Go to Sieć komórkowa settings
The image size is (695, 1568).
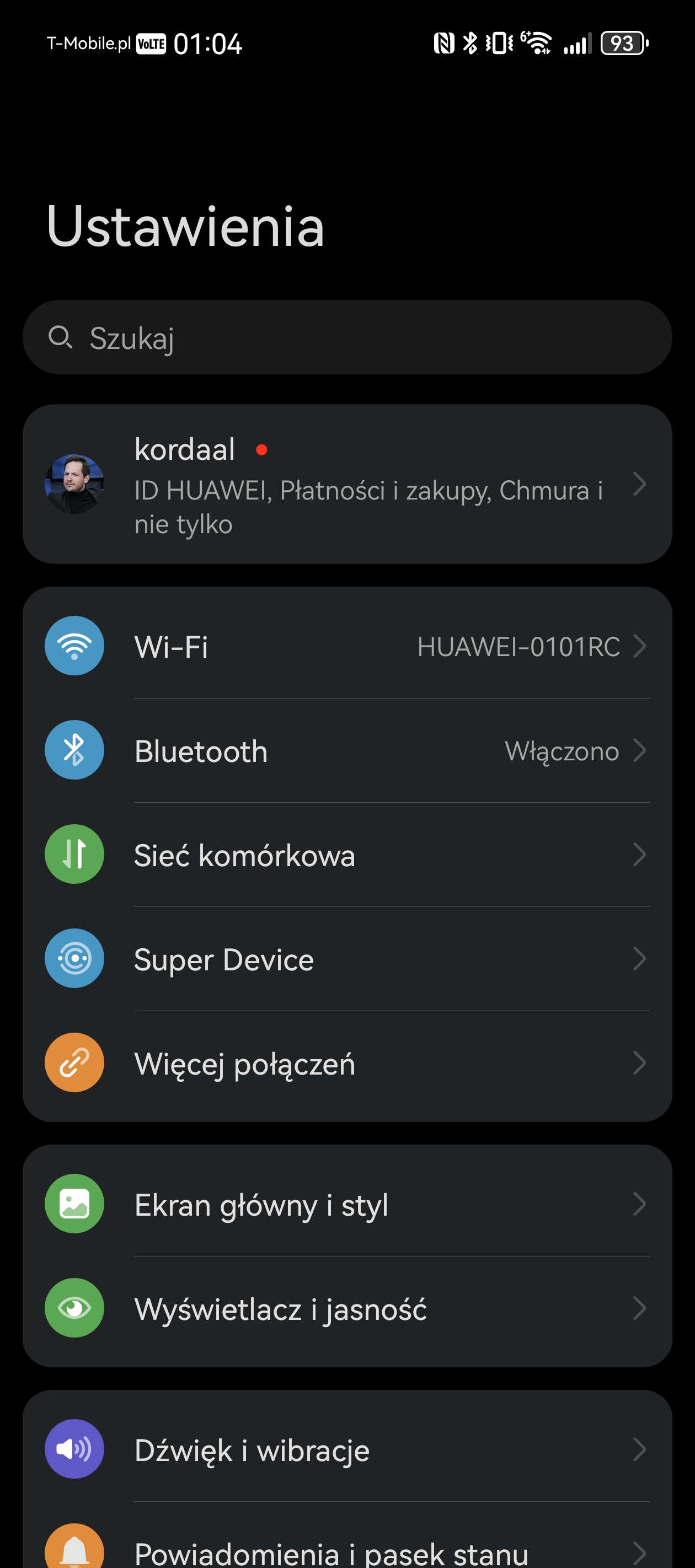347,855
